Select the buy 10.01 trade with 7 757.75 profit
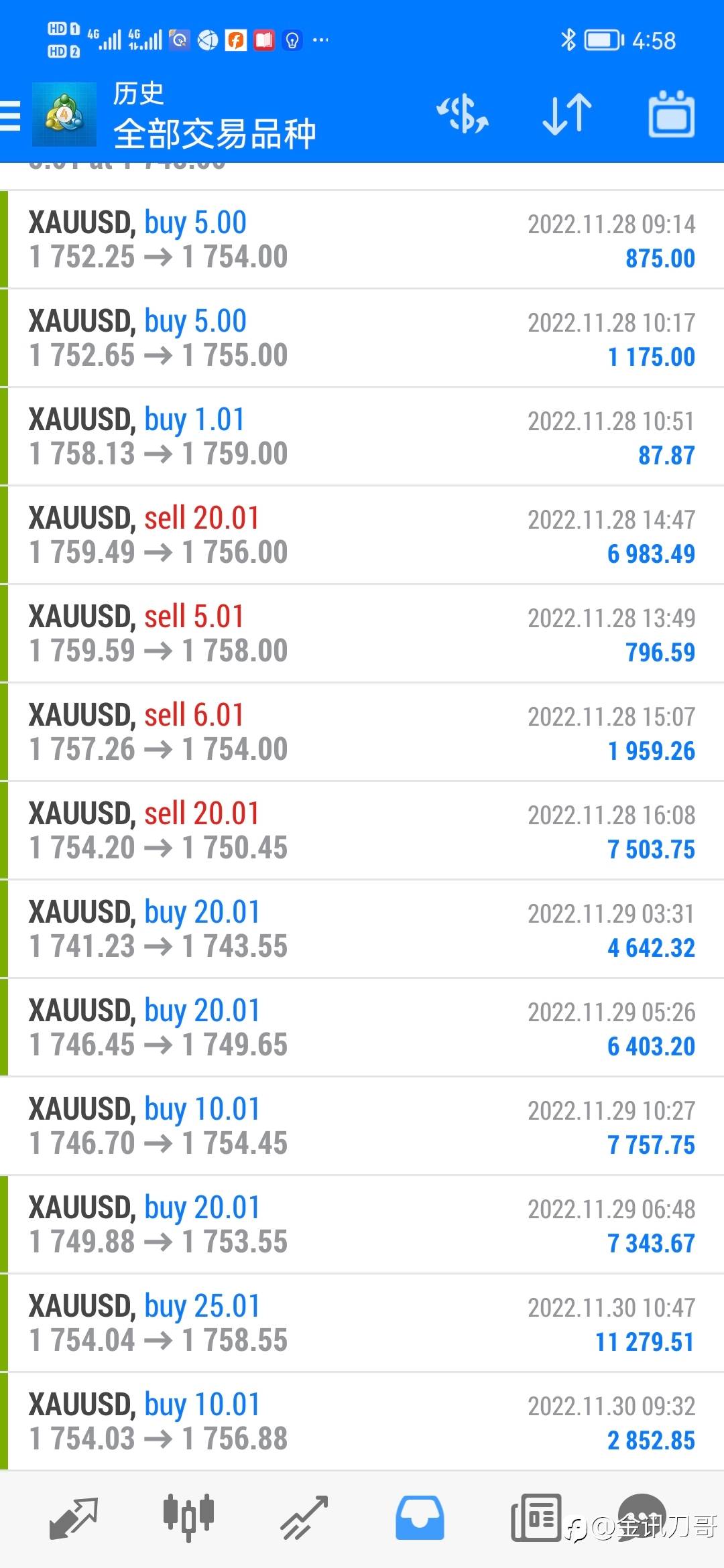724x1568 pixels. 362,1126
